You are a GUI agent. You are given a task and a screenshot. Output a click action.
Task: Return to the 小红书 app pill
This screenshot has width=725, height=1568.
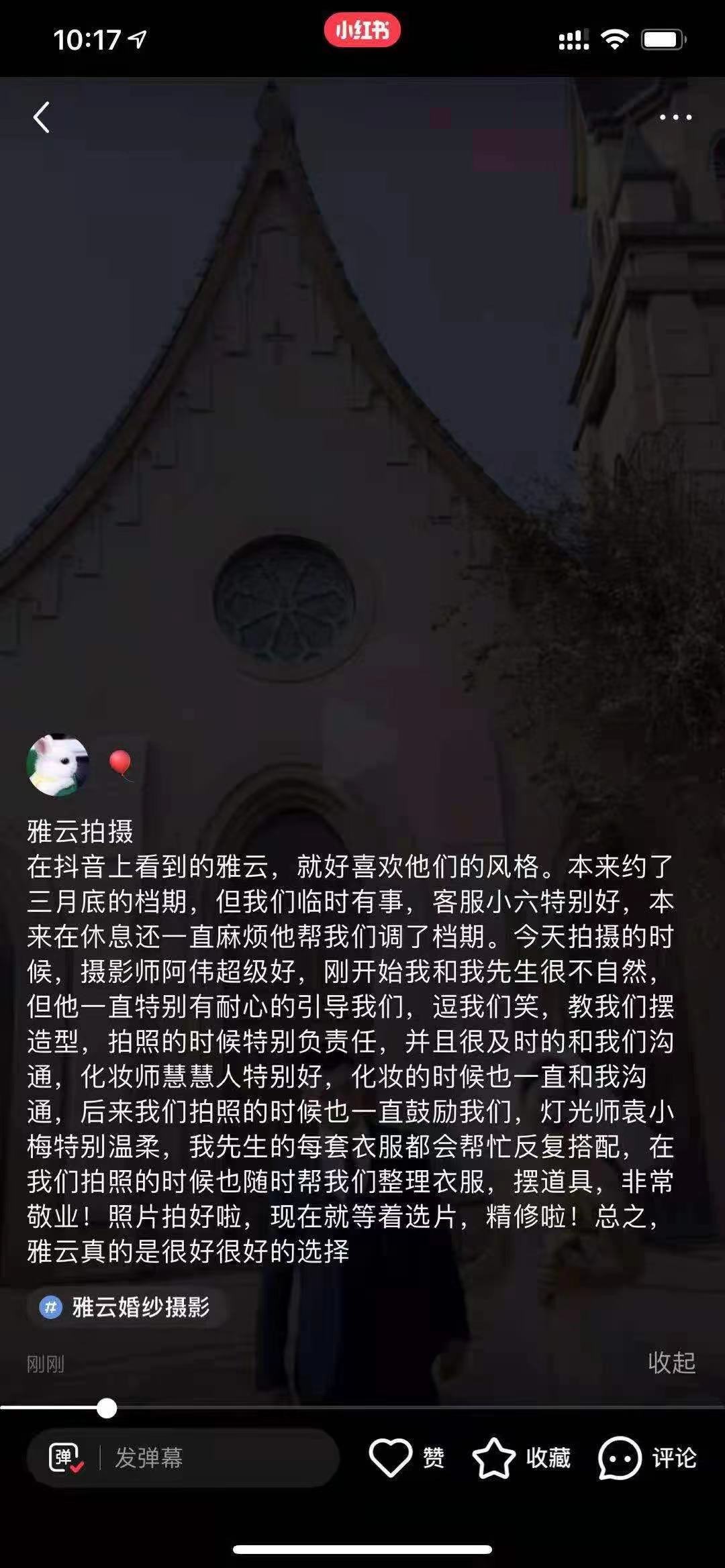pyautogui.click(x=362, y=31)
